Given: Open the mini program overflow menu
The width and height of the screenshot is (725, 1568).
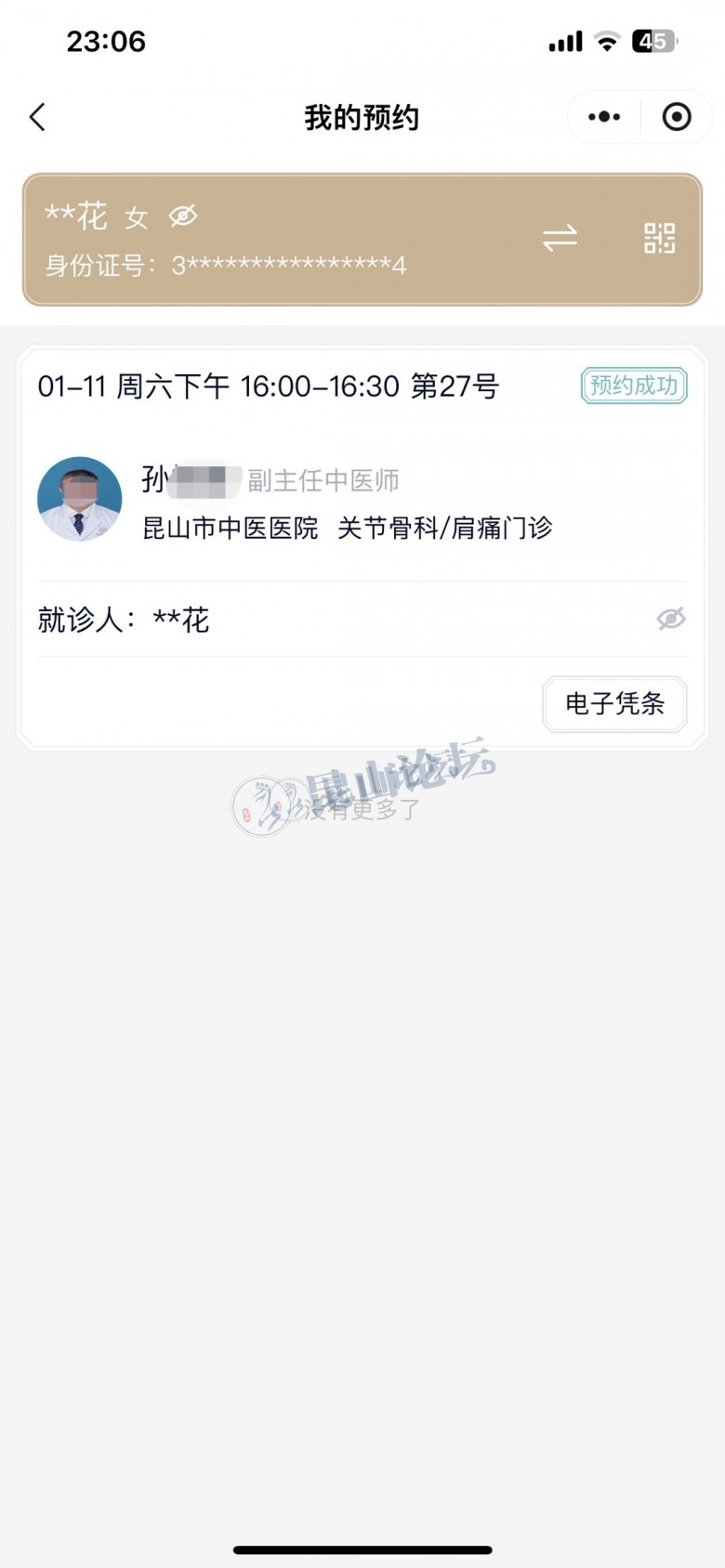Looking at the screenshot, I should (x=604, y=117).
